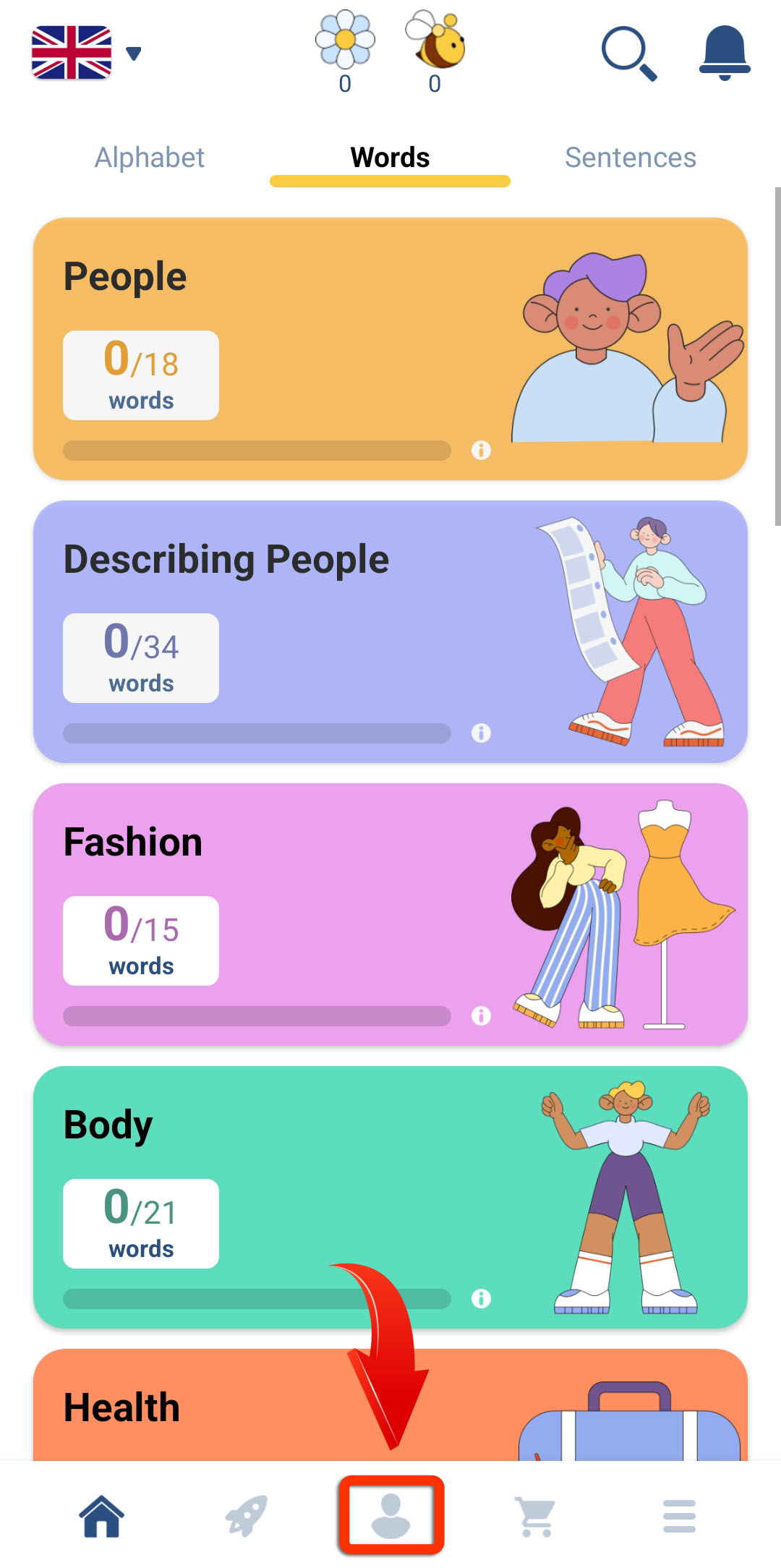Select the Words tab
The image size is (781, 1568).
[390, 158]
